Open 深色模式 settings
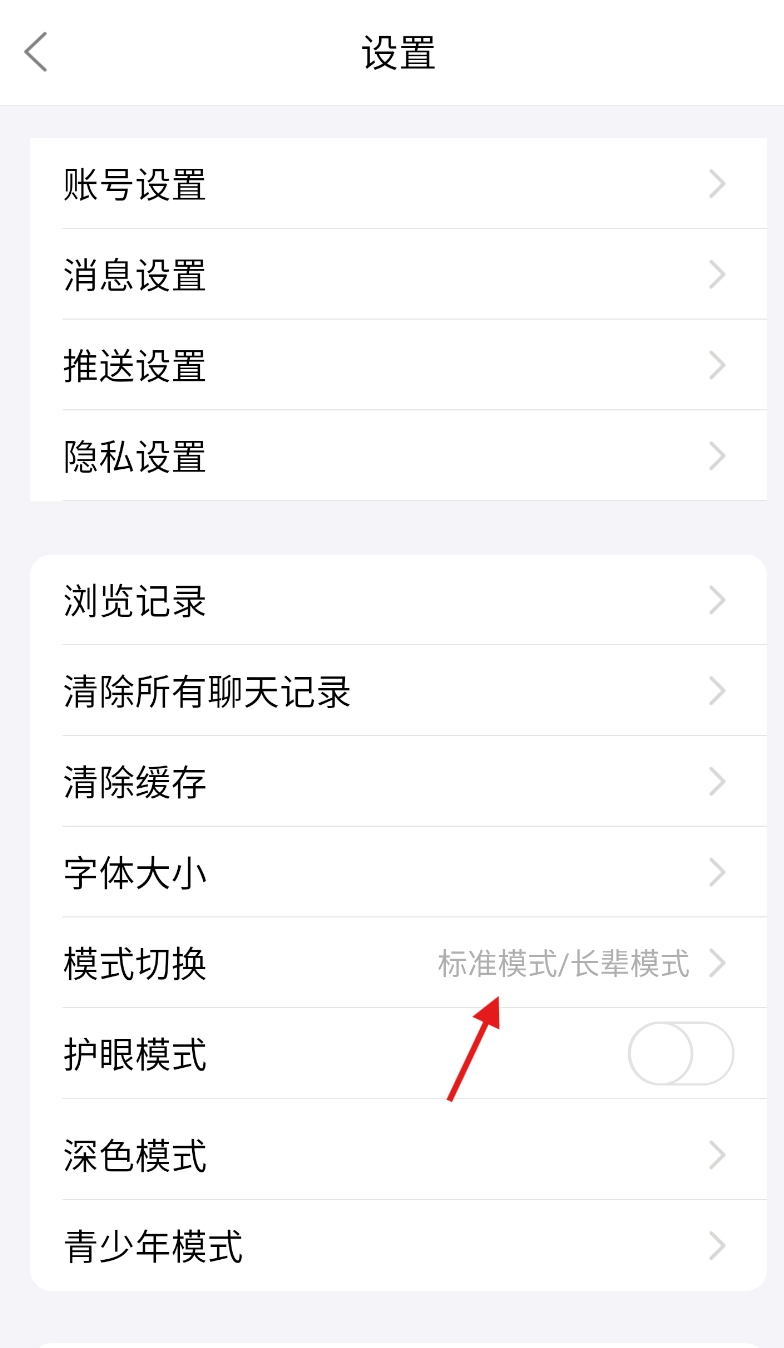The height and width of the screenshot is (1348, 784). pos(398,1155)
